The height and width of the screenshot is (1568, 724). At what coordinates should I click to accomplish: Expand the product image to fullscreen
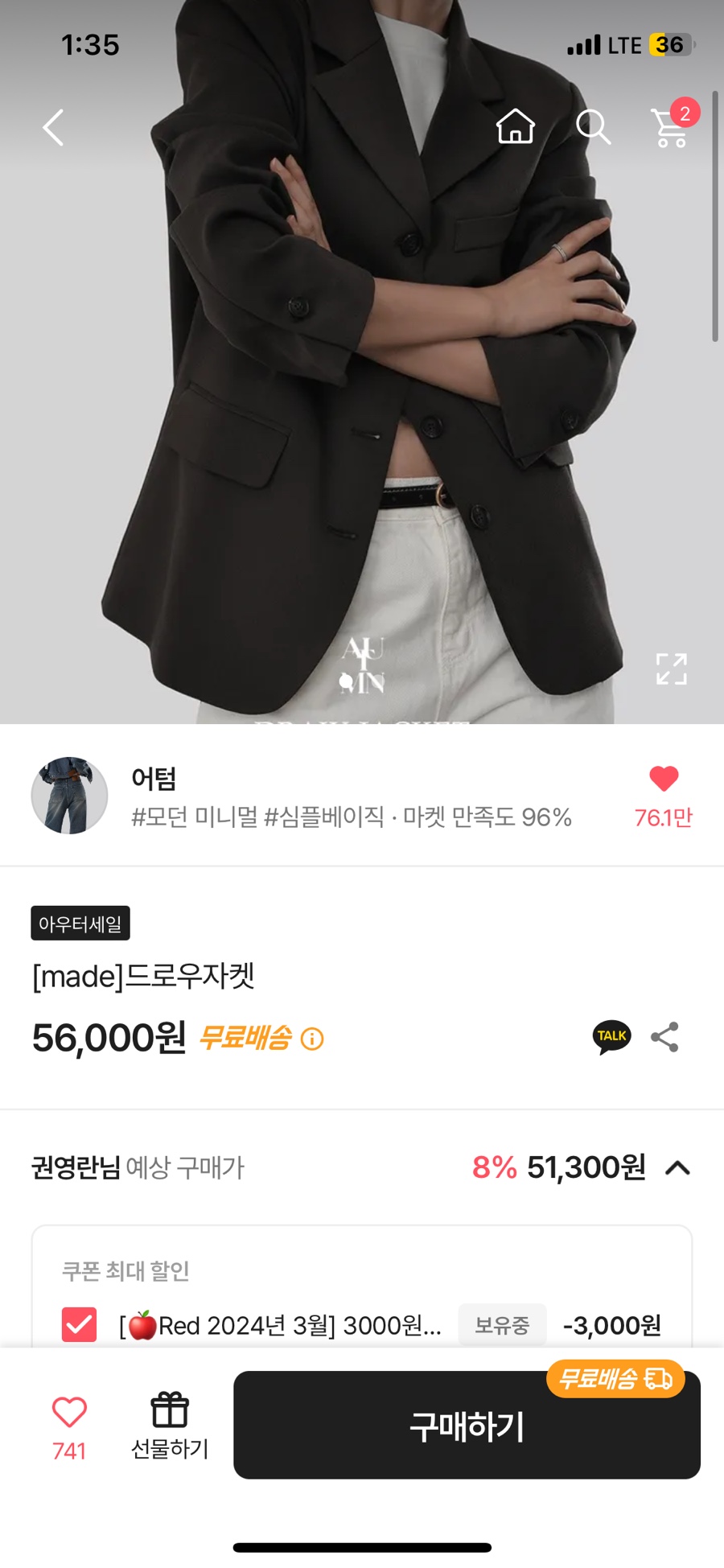tap(671, 669)
